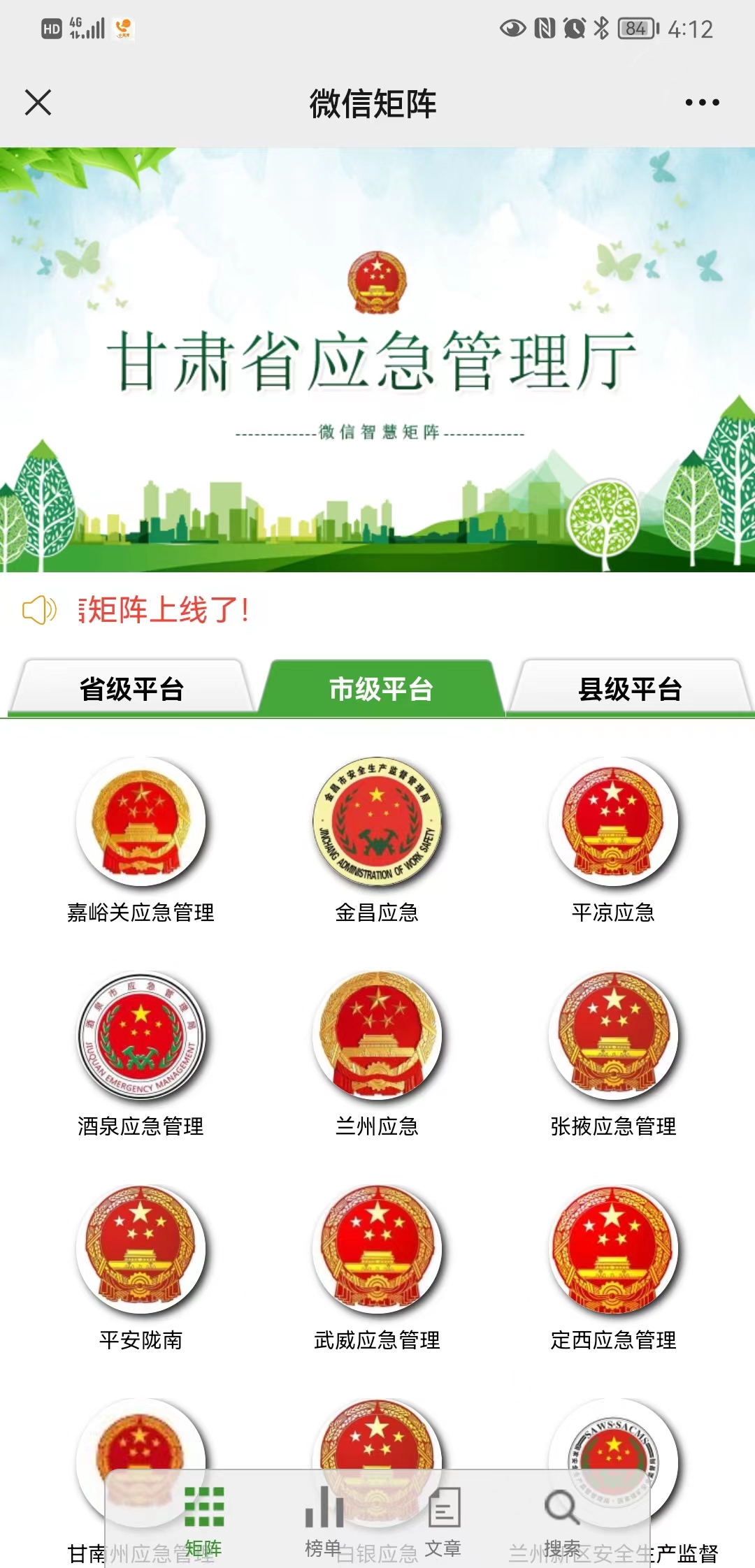The height and width of the screenshot is (1568, 755).
Task: Open the 金昌应急 account
Action: (x=377, y=822)
